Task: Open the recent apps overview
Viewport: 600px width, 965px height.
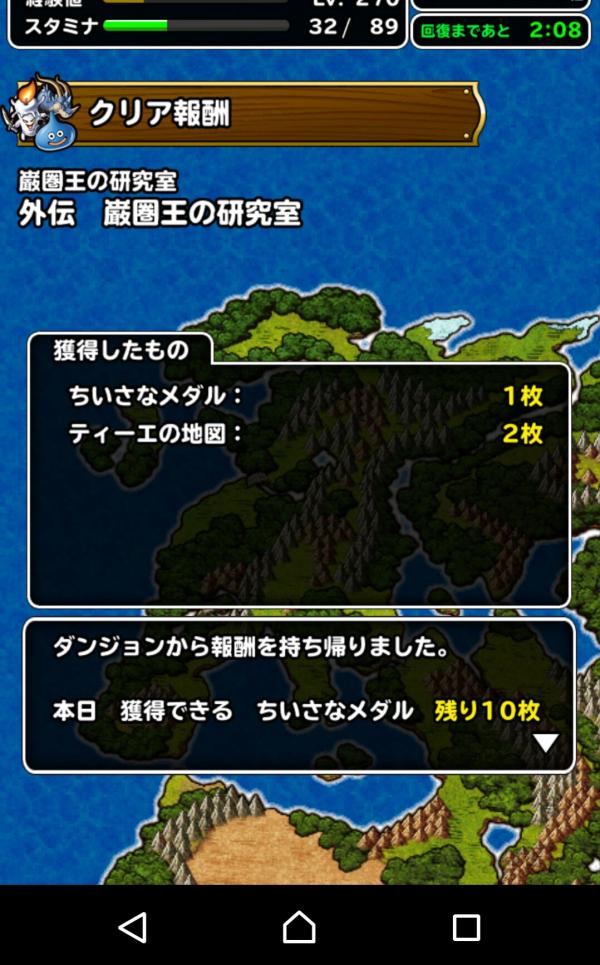Action: [466, 927]
